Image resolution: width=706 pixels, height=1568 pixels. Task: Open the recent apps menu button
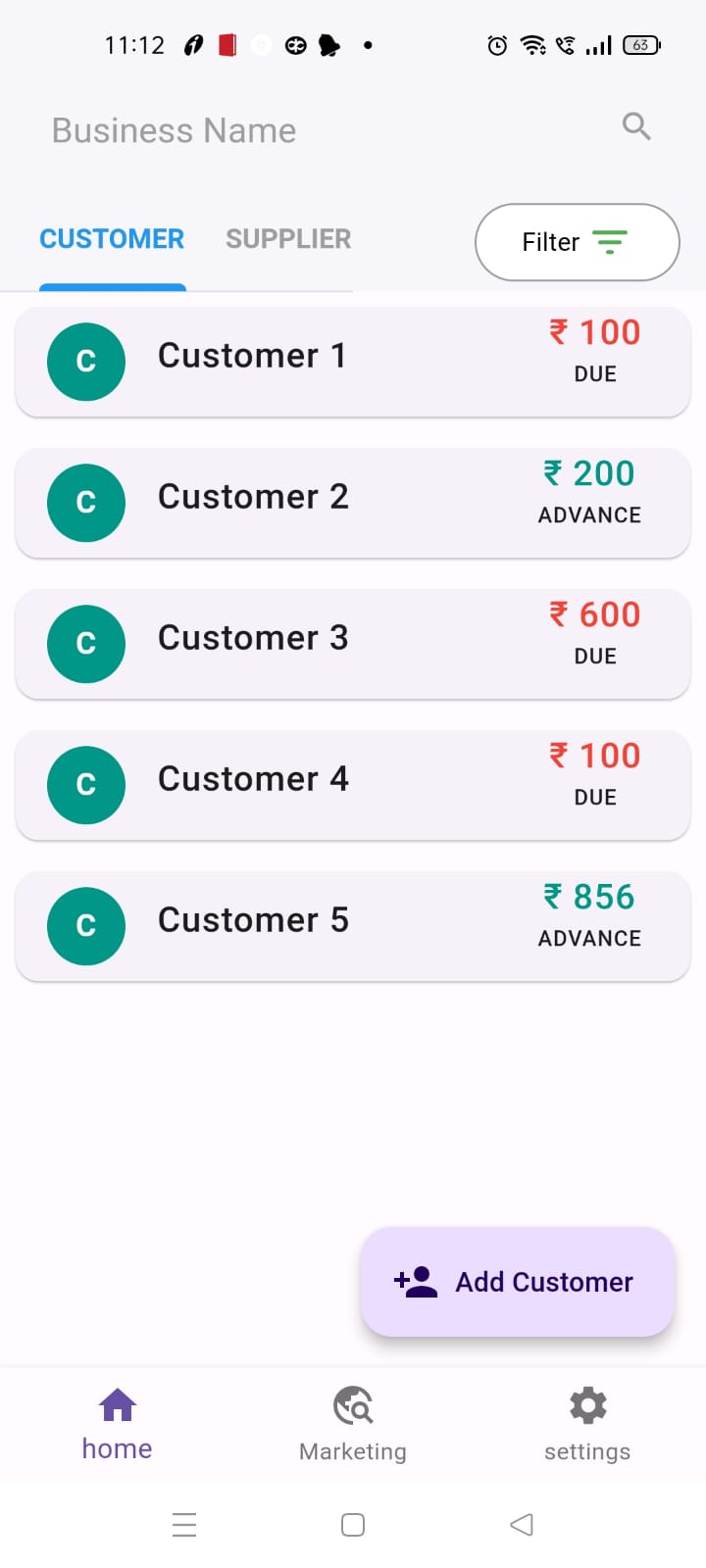[x=184, y=1525]
